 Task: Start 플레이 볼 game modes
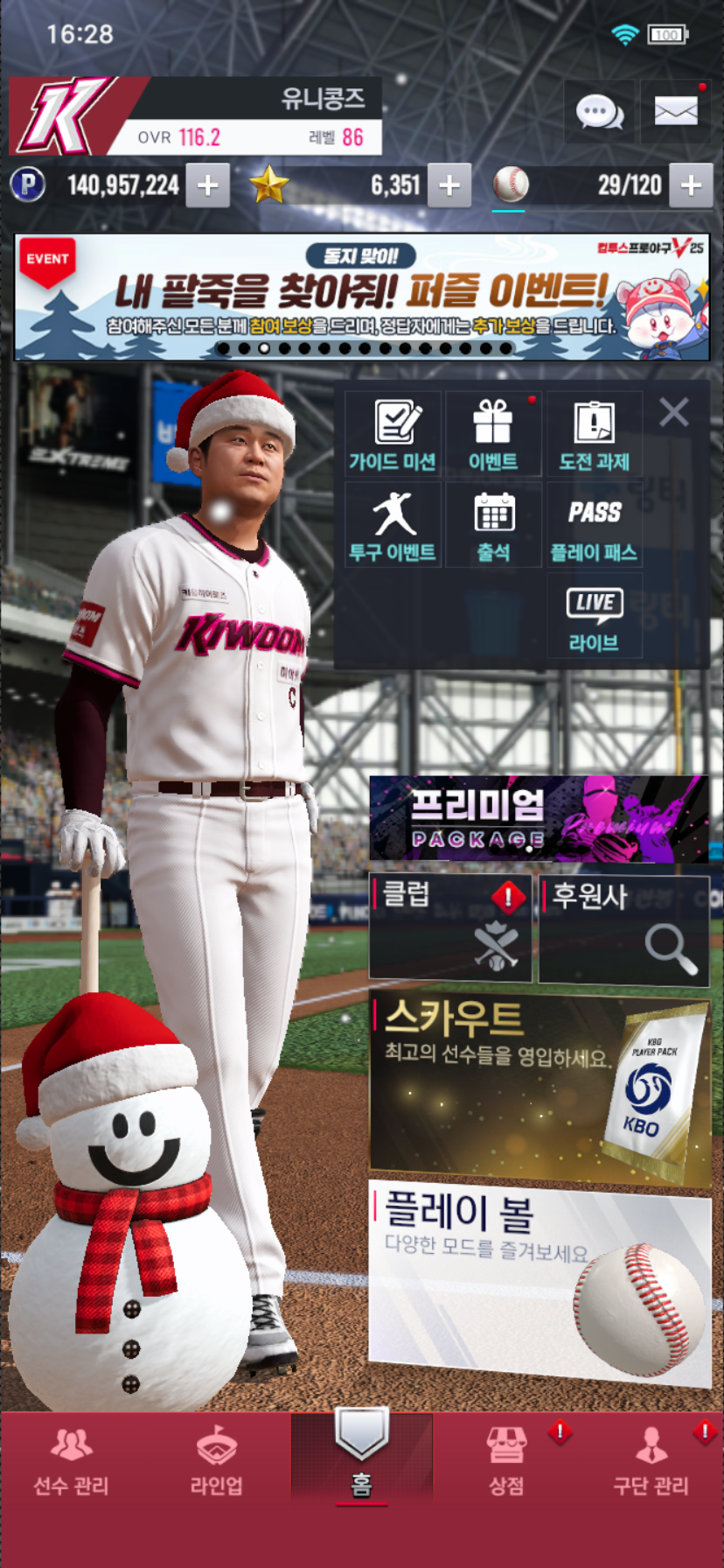[539, 1282]
